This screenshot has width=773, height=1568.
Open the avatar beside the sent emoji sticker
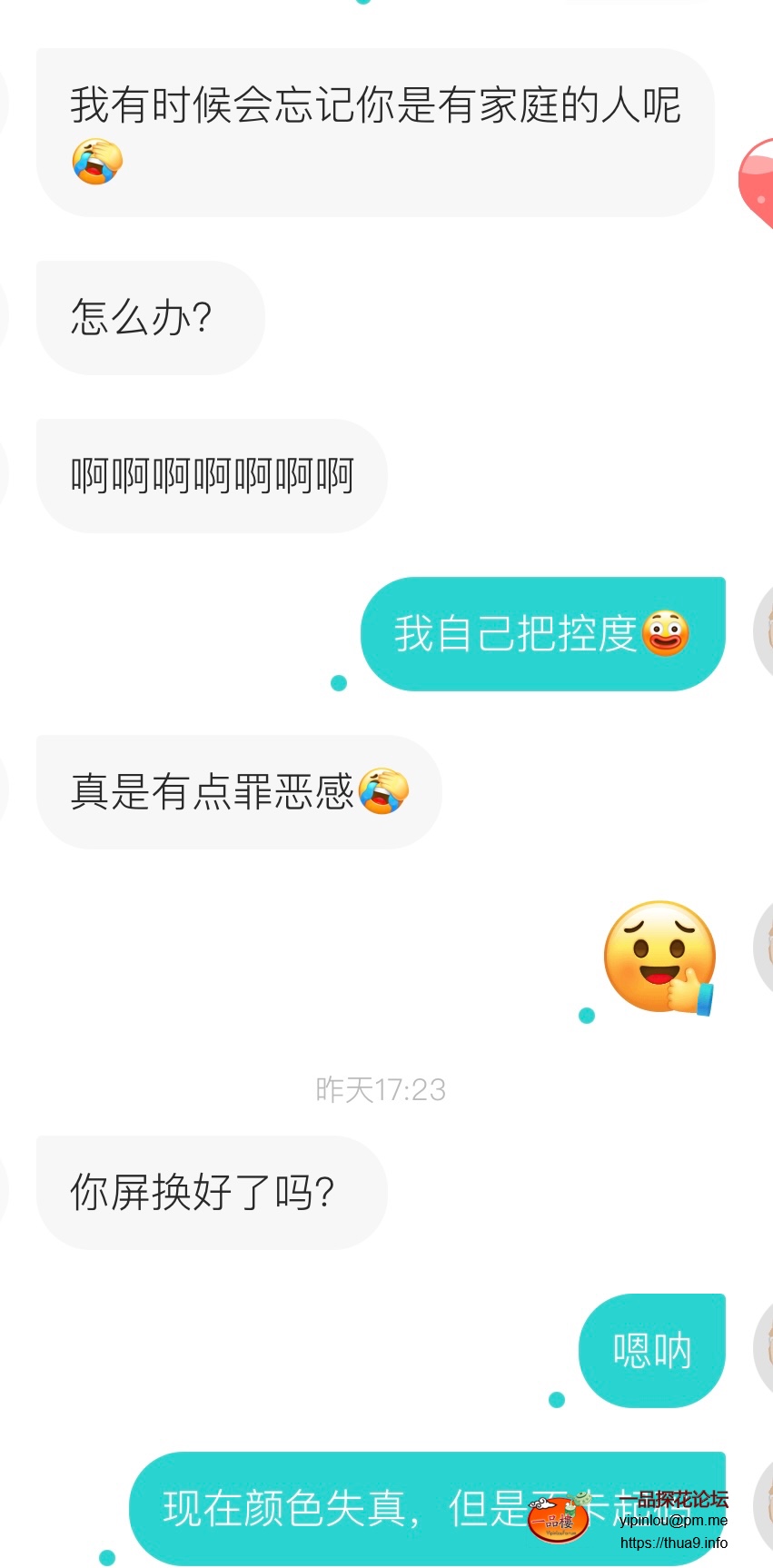click(765, 949)
